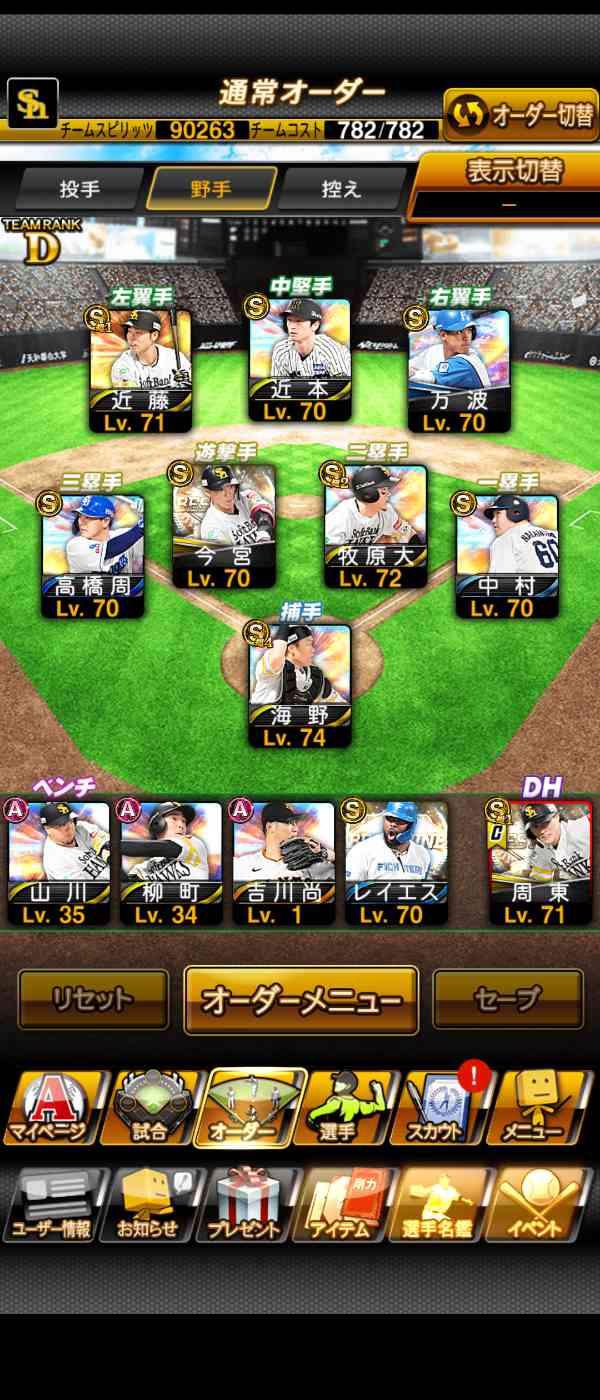The height and width of the screenshot is (1400, 600).
Task: Open お知らせ notices
Action: pos(148,1205)
